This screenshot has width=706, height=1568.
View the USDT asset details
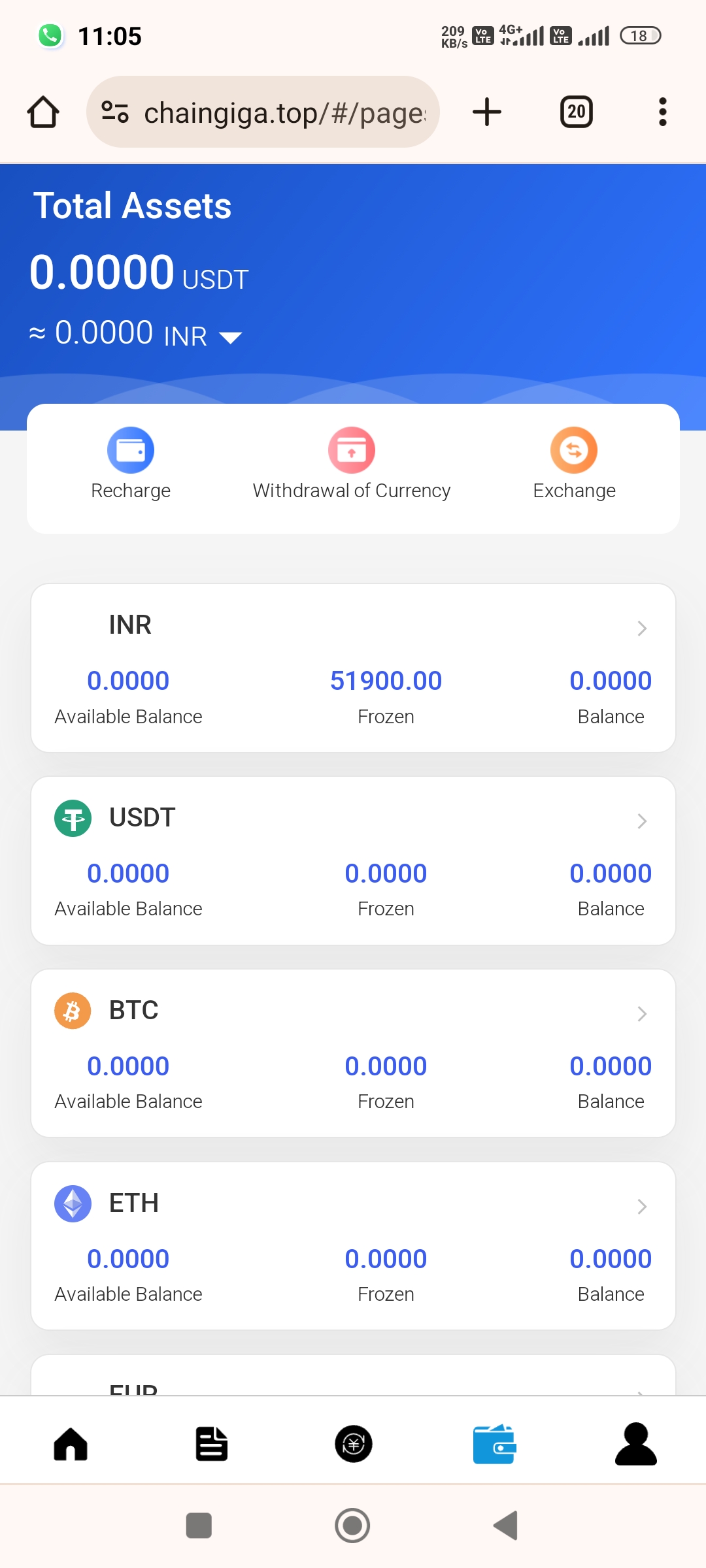(x=353, y=860)
